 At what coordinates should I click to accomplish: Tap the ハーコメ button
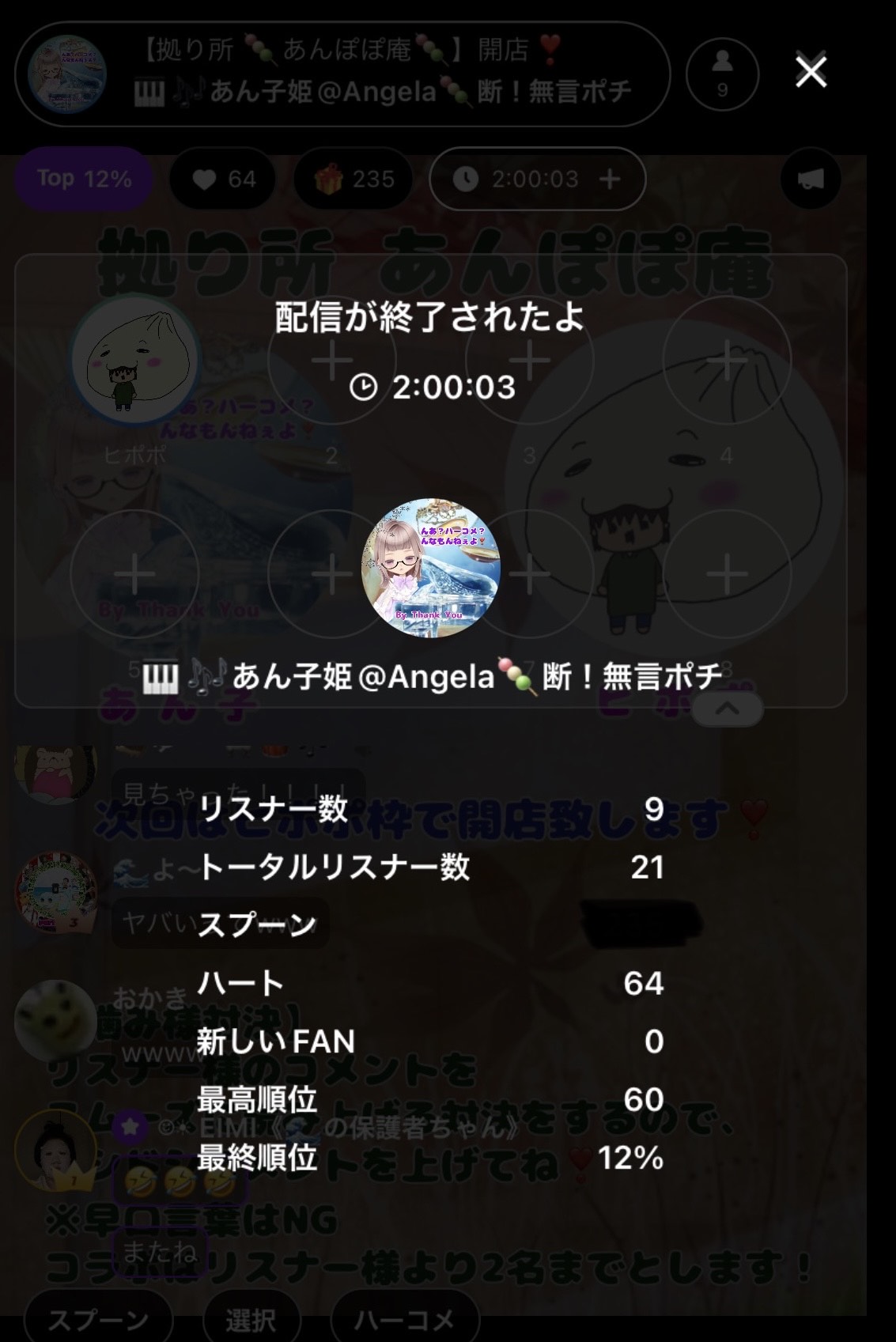[x=404, y=1319]
